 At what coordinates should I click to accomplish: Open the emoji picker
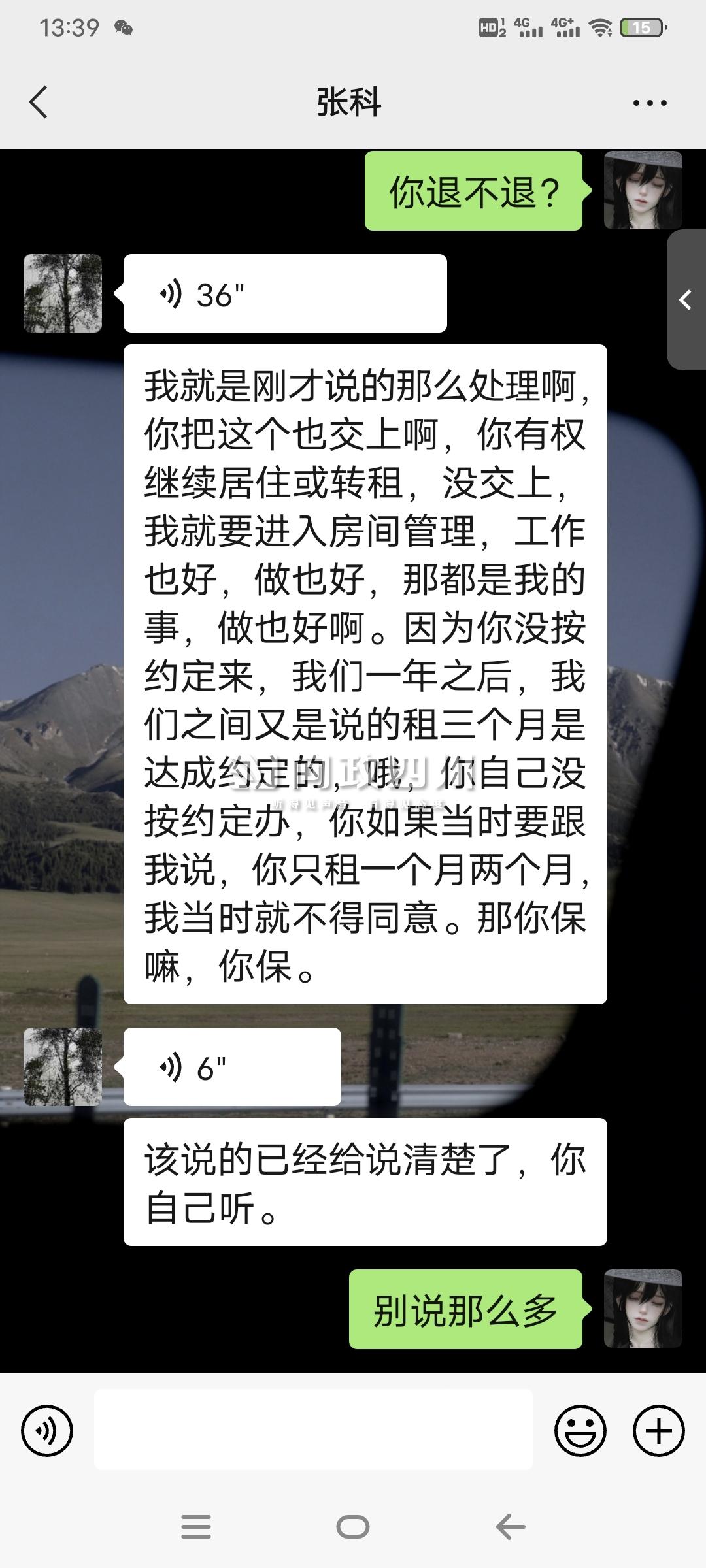[580, 1430]
